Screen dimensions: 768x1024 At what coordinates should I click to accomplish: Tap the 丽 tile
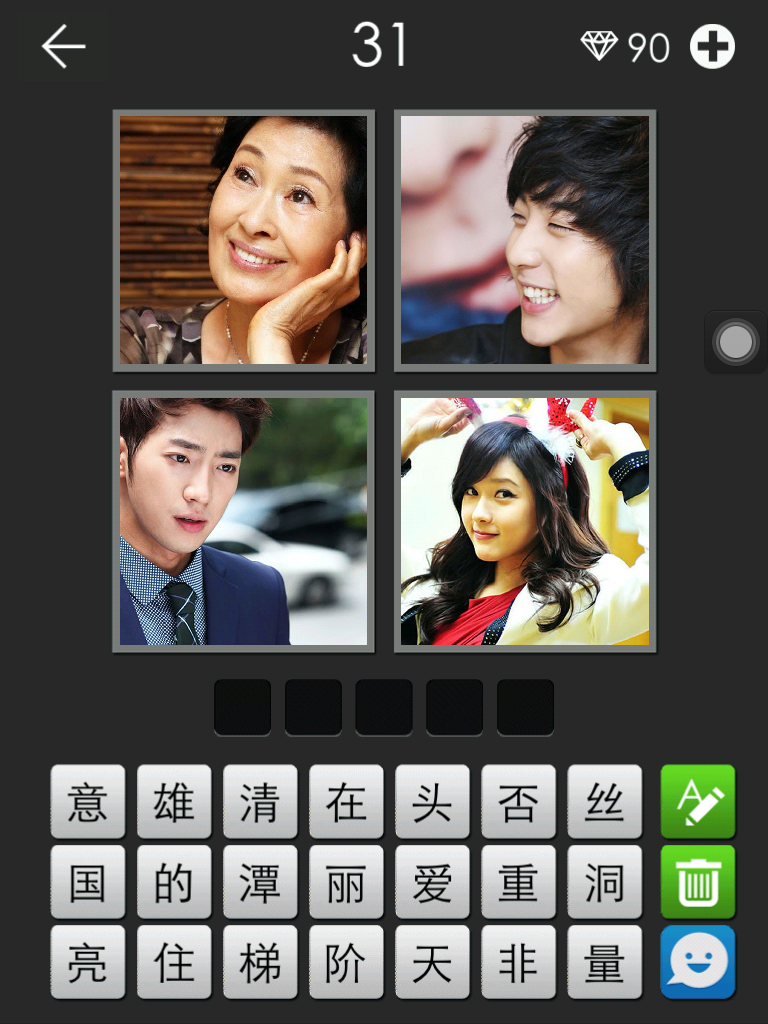(x=346, y=882)
